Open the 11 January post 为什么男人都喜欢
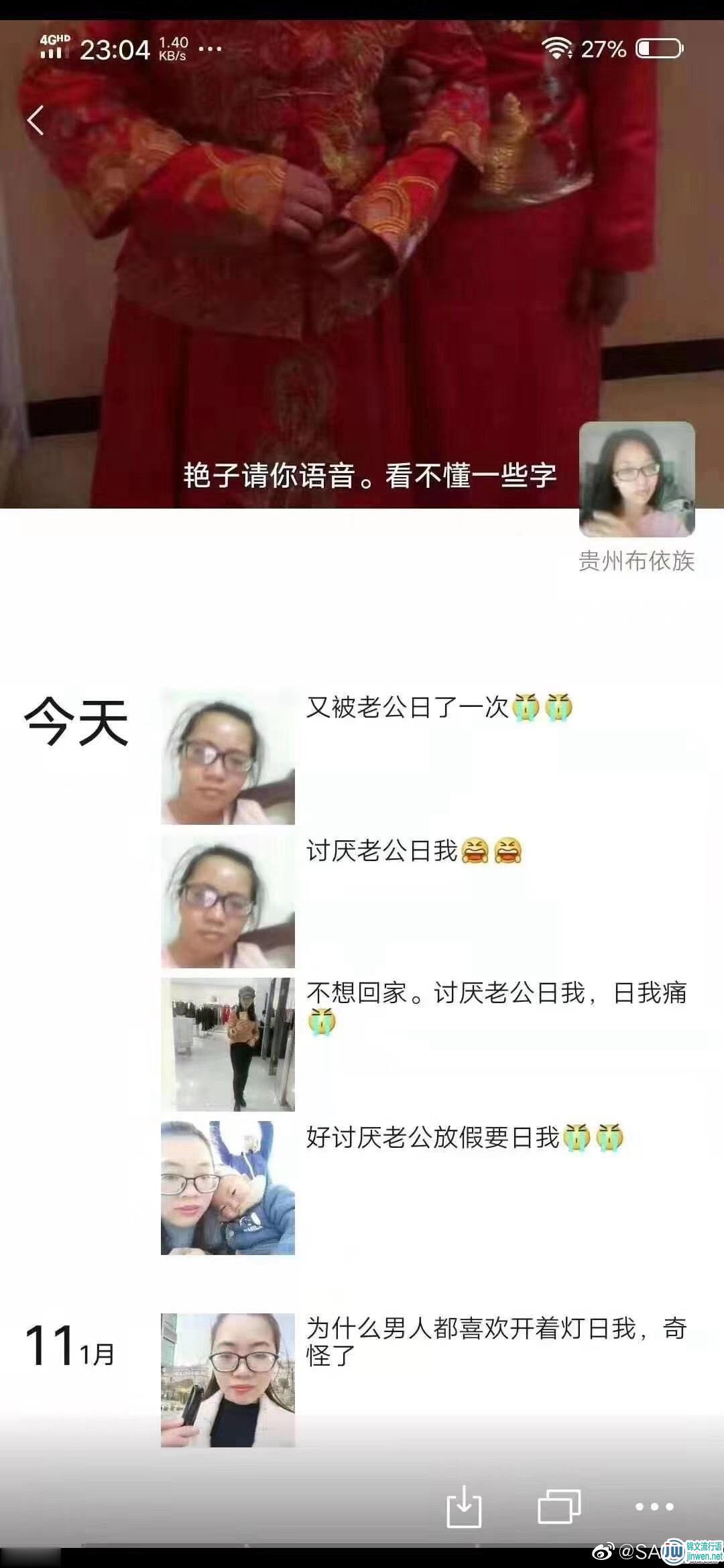724x1568 pixels. pos(496,1340)
